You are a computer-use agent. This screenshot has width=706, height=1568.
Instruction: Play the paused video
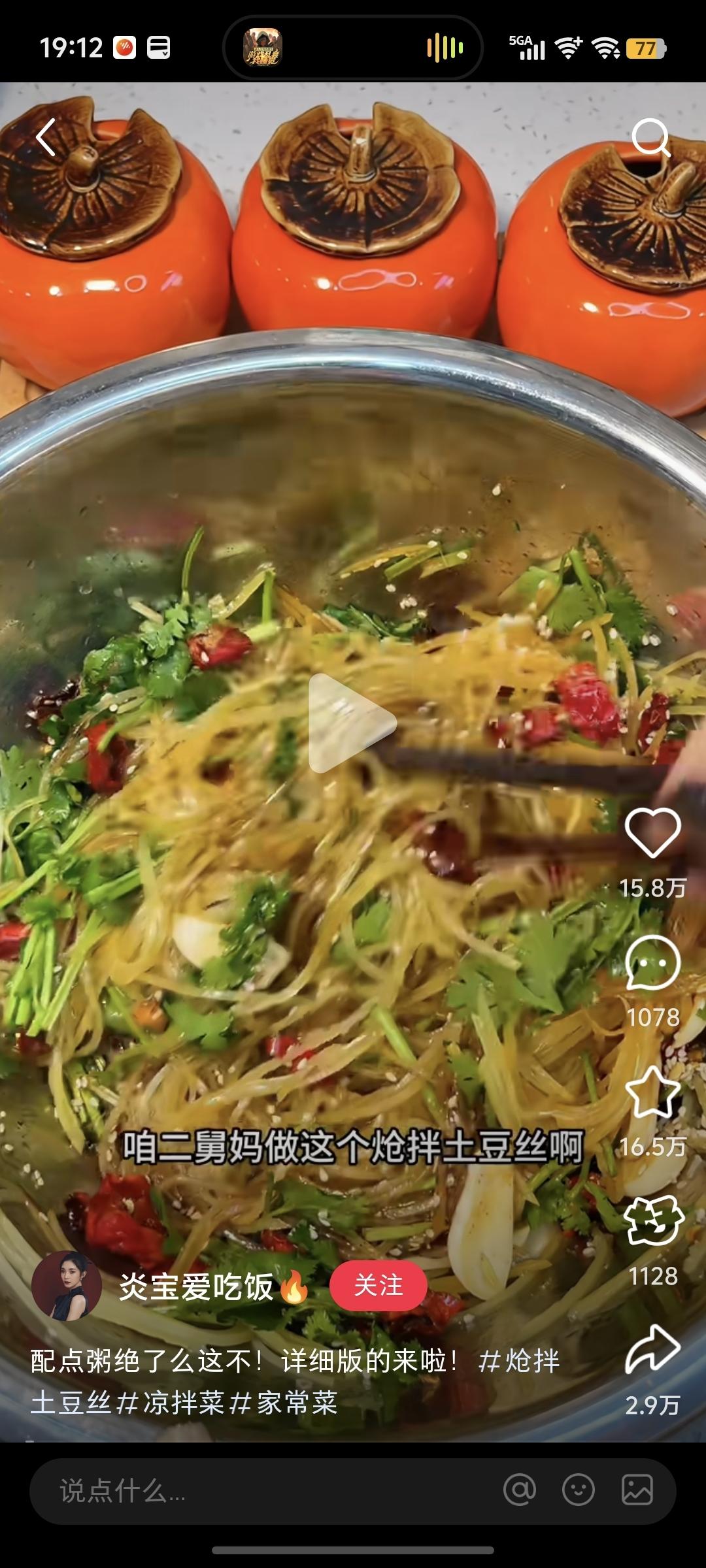[x=352, y=723]
